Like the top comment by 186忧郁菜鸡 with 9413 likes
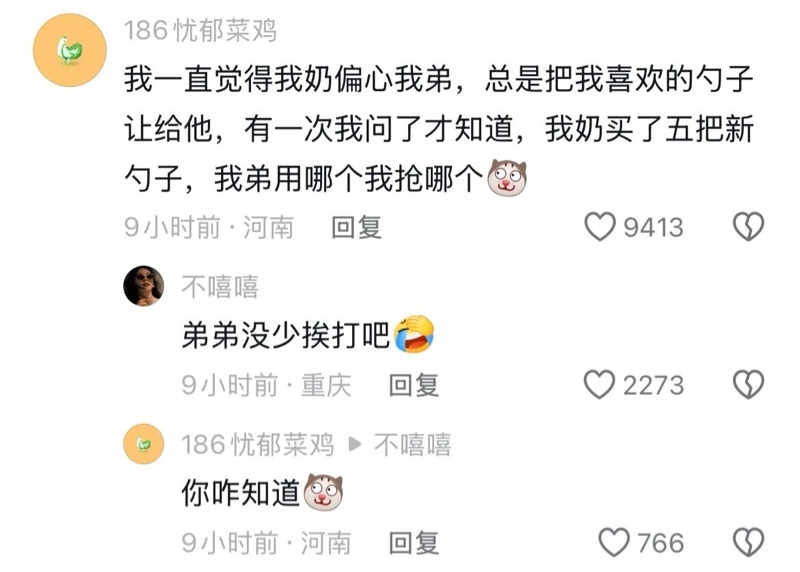 [x=600, y=228]
